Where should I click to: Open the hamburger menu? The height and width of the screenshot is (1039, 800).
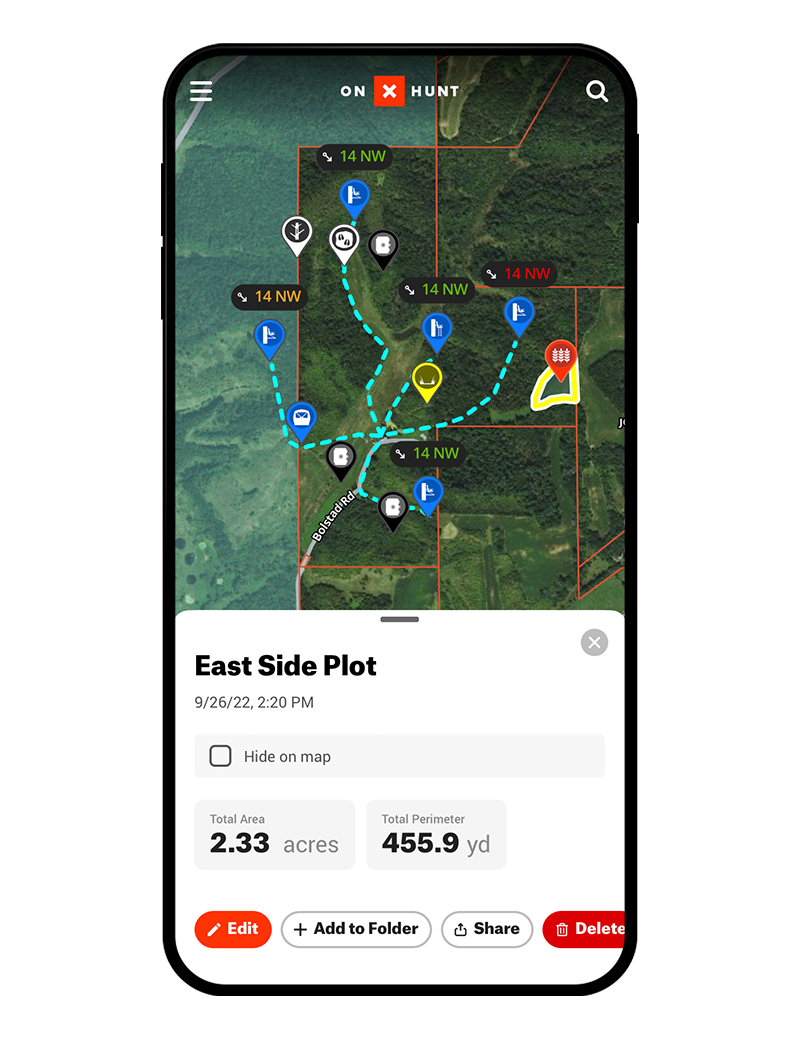click(x=201, y=91)
